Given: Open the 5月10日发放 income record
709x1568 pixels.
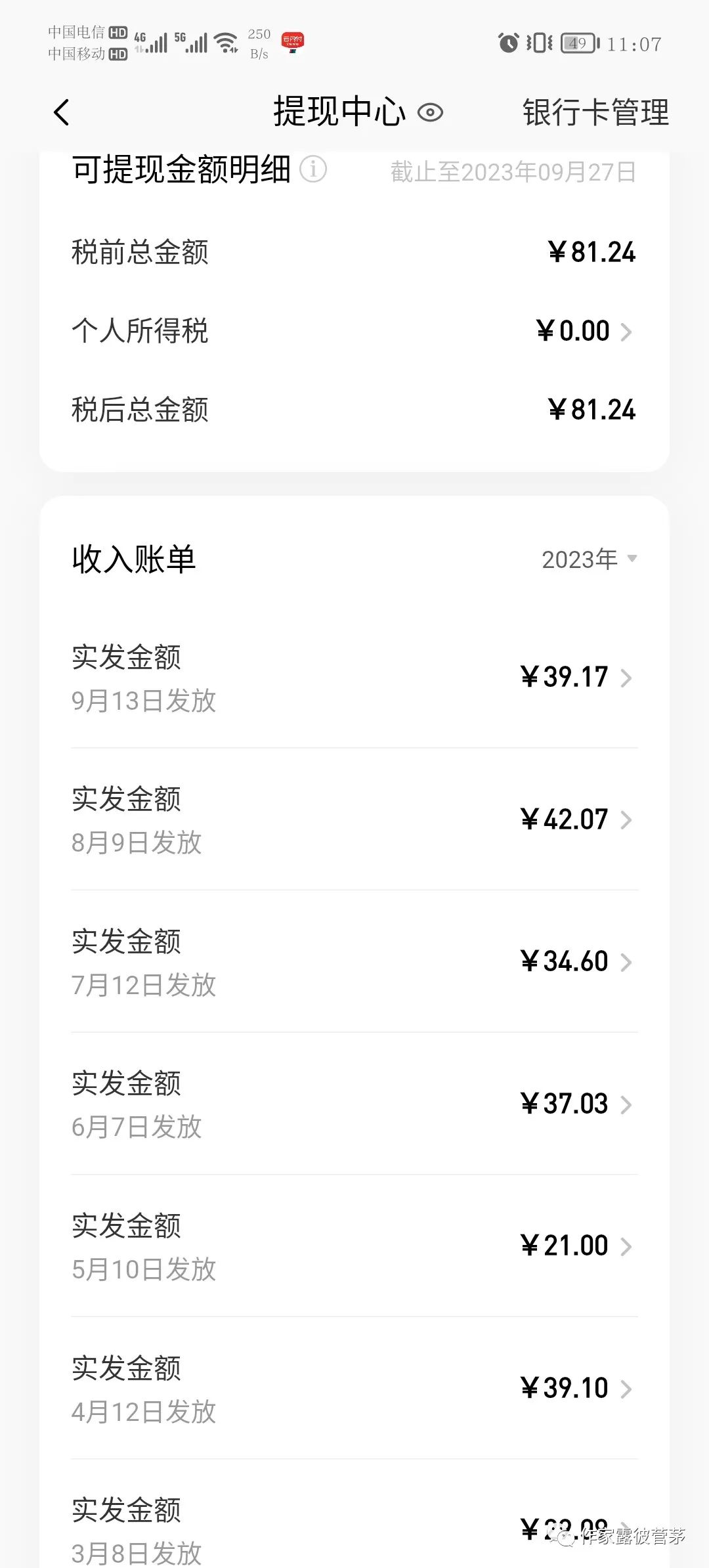Looking at the screenshot, I should pyautogui.click(x=354, y=1246).
